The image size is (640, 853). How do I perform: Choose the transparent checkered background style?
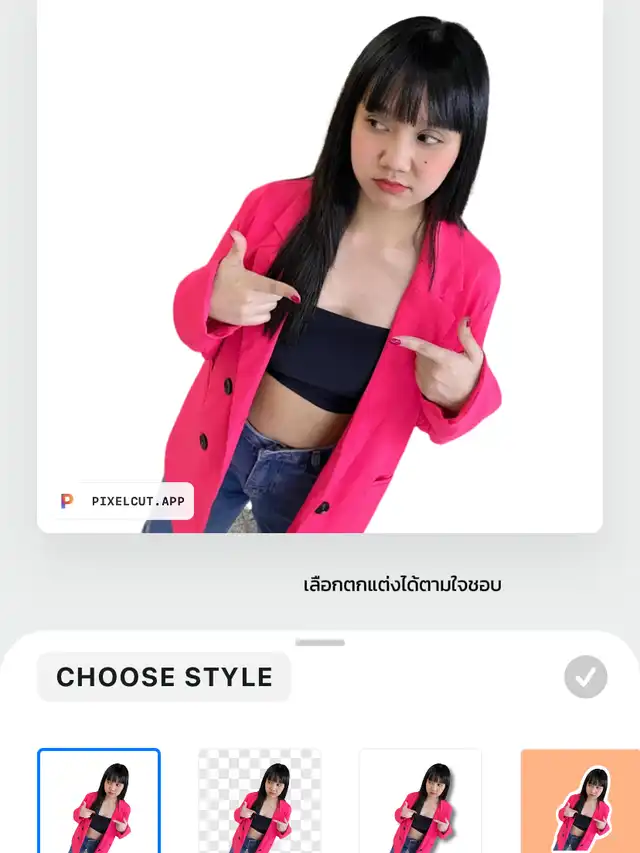pyautogui.click(x=260, y=801)
